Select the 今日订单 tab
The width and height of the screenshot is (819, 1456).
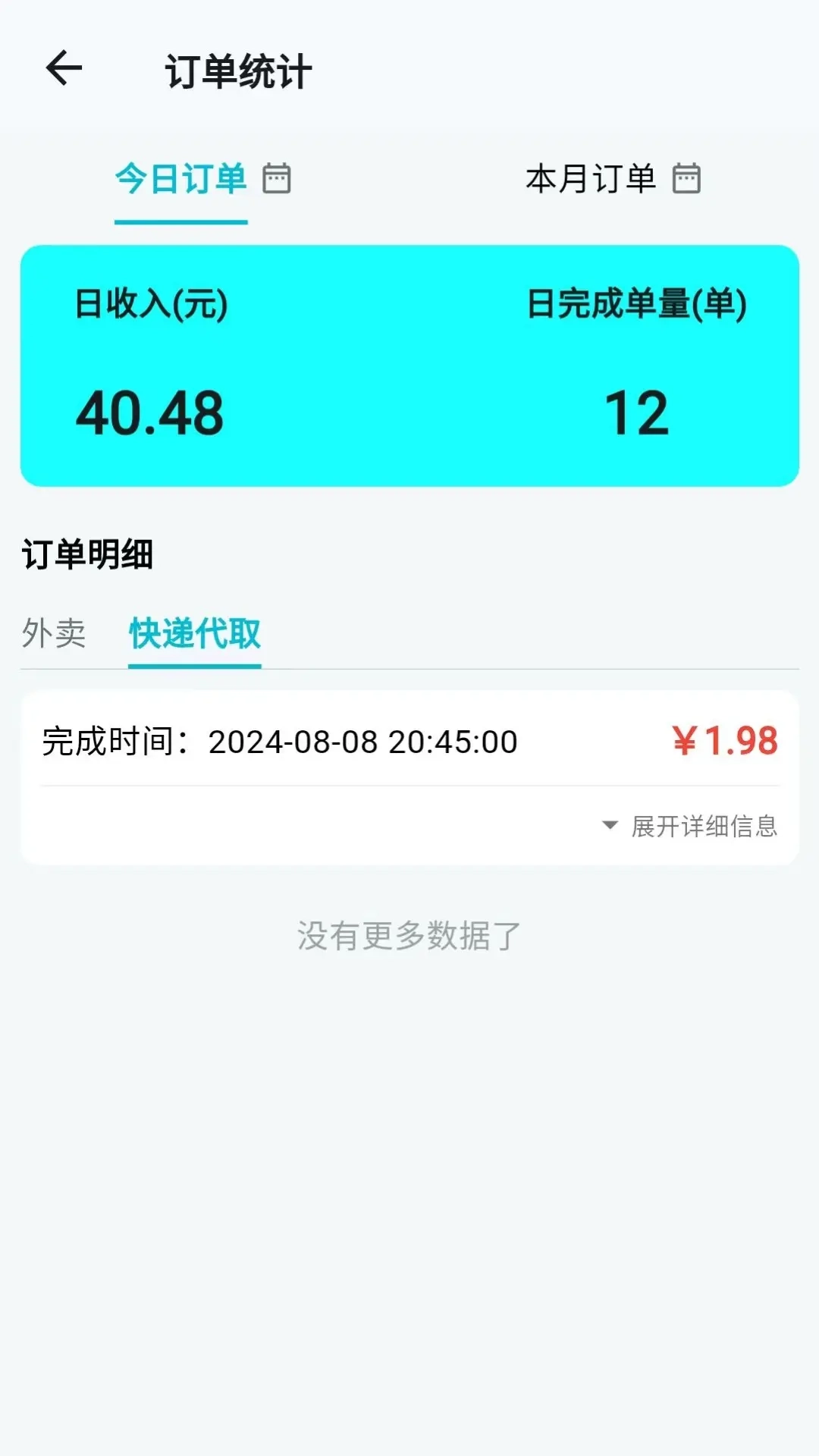pyautogui.click(x=180, y=179)
